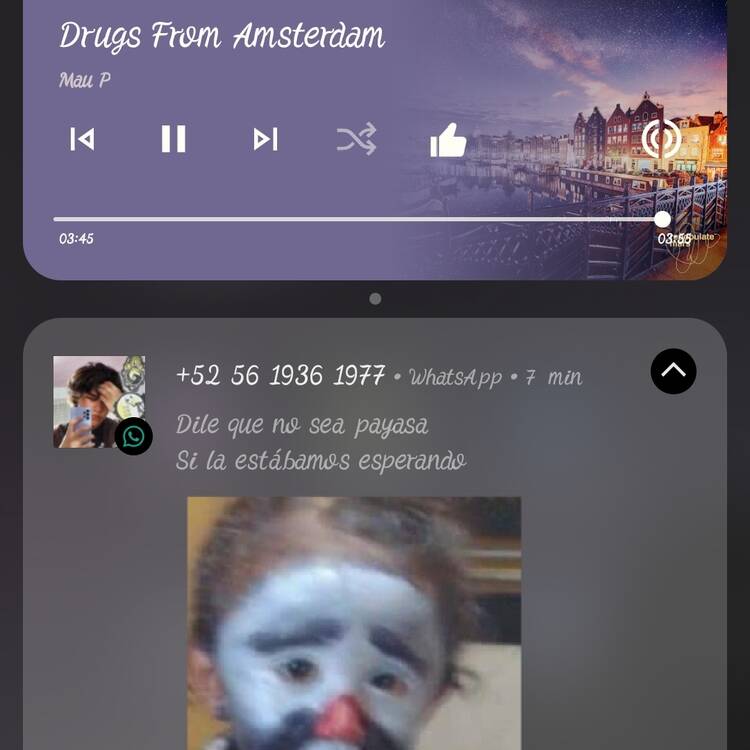750x750 pixels.
Task: Tap the playback progress bar
Action: (x=357, y=218)
